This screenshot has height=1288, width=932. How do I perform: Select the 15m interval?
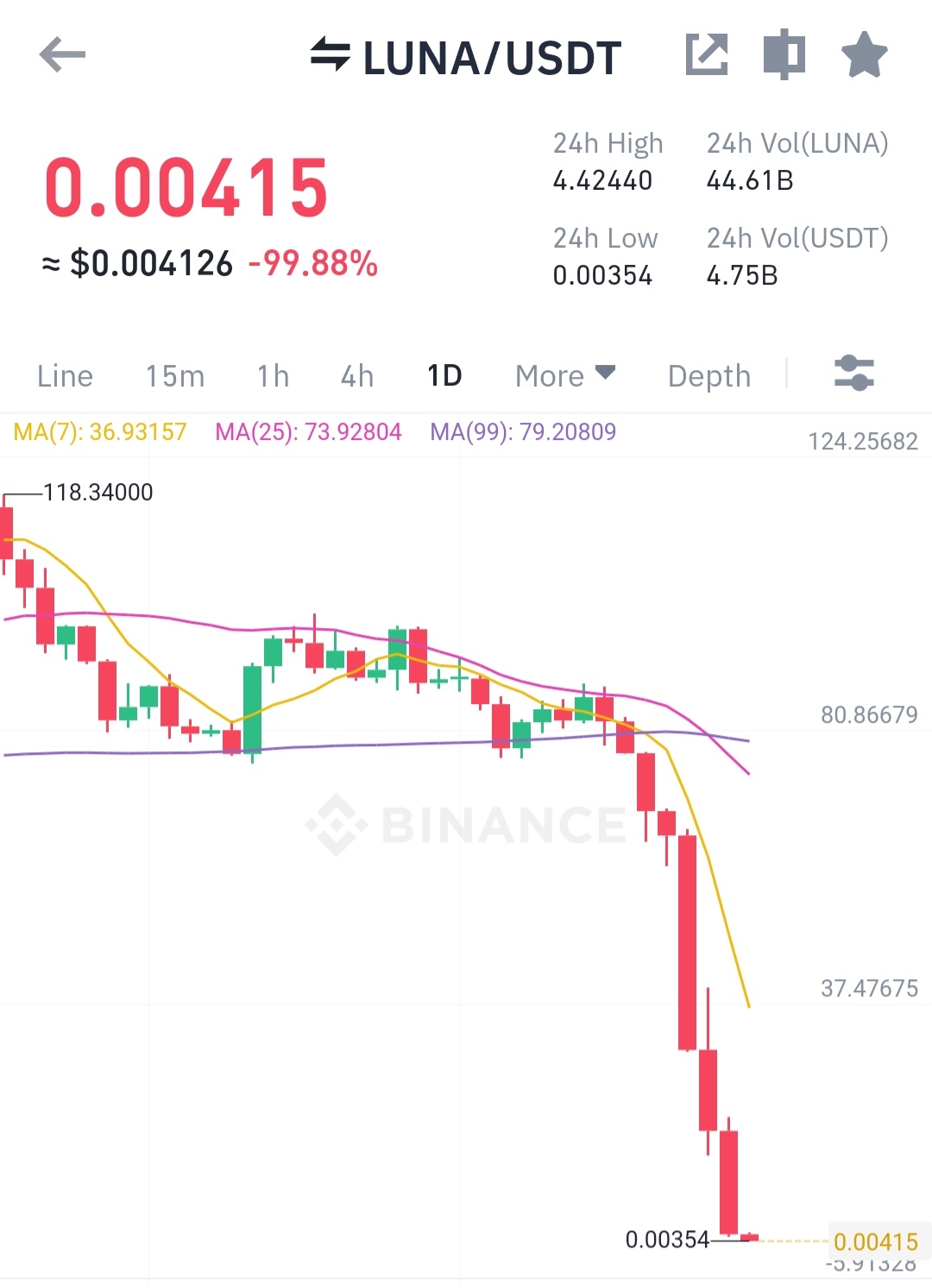[174, 376]
